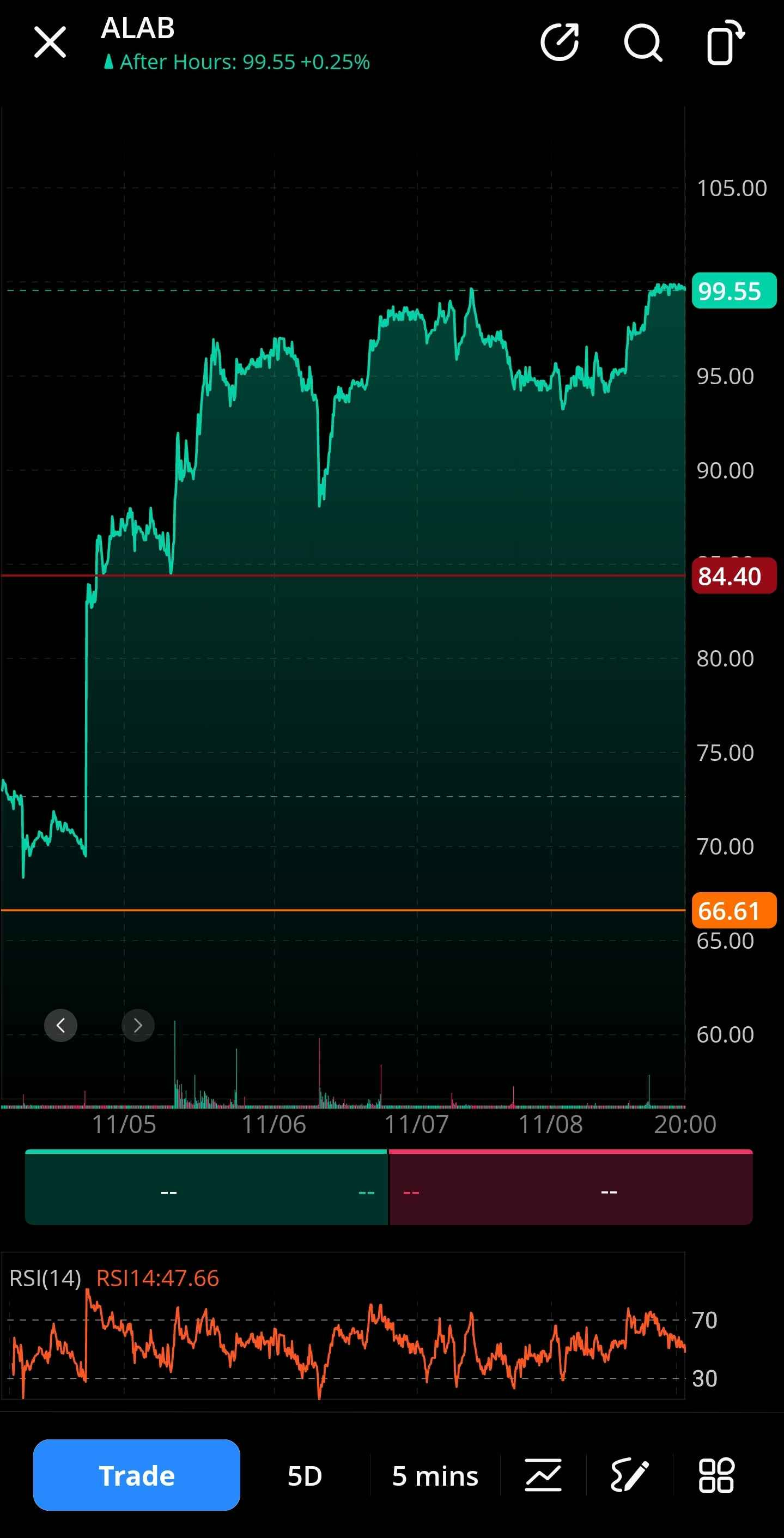Open the RSI(14) indicator settings
Screen dimensions: 784x1538
click(x=45, y=1277)
